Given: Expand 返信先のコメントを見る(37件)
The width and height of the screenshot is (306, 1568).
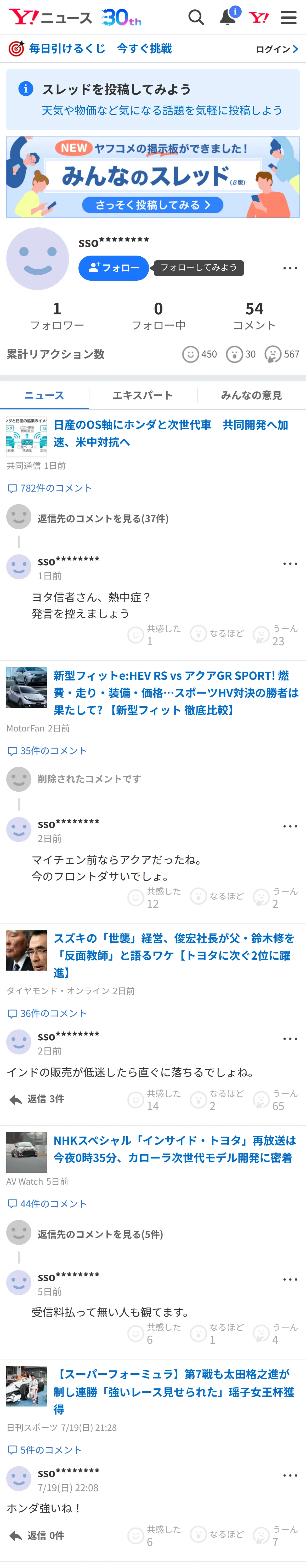Looking at the screenshot, I should [103, 518].
